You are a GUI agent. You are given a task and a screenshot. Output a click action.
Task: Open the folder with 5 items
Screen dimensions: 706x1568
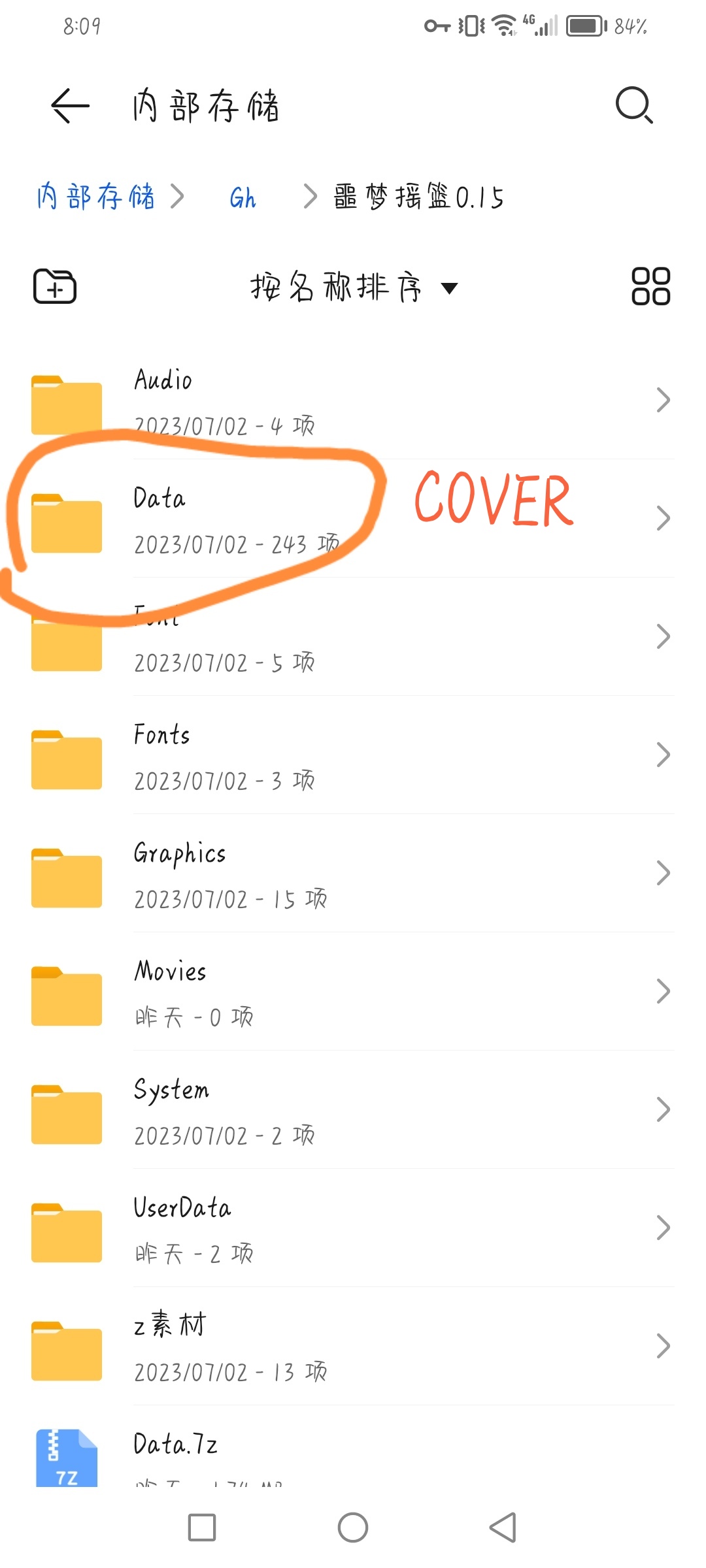[x=353, y=638]
